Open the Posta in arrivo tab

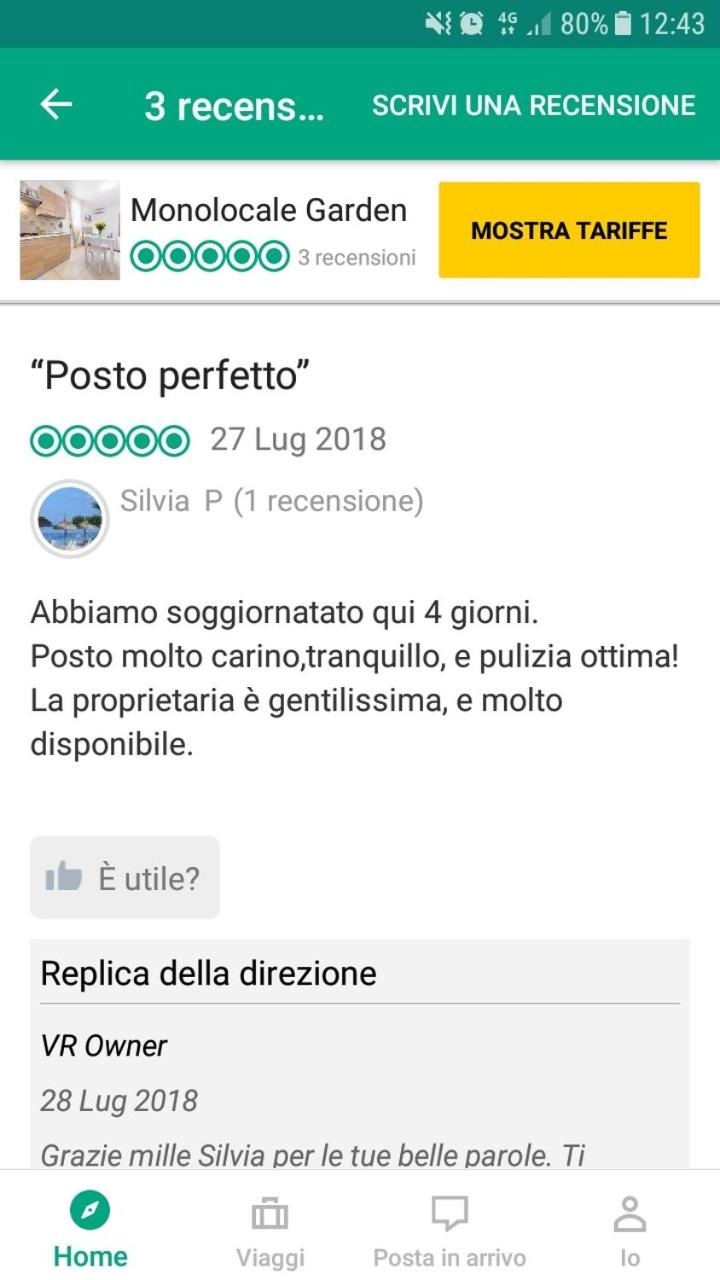pyautogui.click(x=450, y=1230)
